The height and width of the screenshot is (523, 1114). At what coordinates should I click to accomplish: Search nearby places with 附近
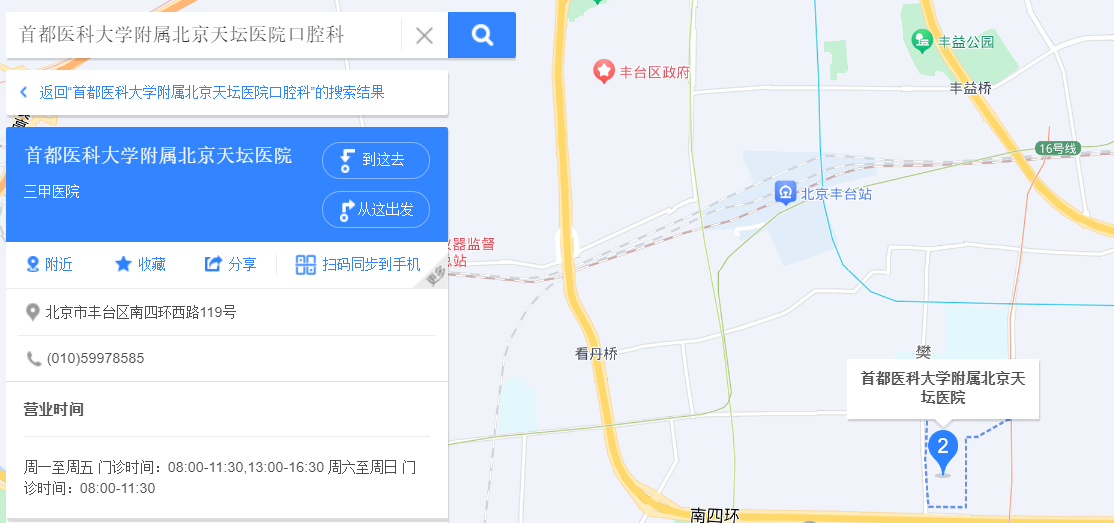(x=49, y=264)
